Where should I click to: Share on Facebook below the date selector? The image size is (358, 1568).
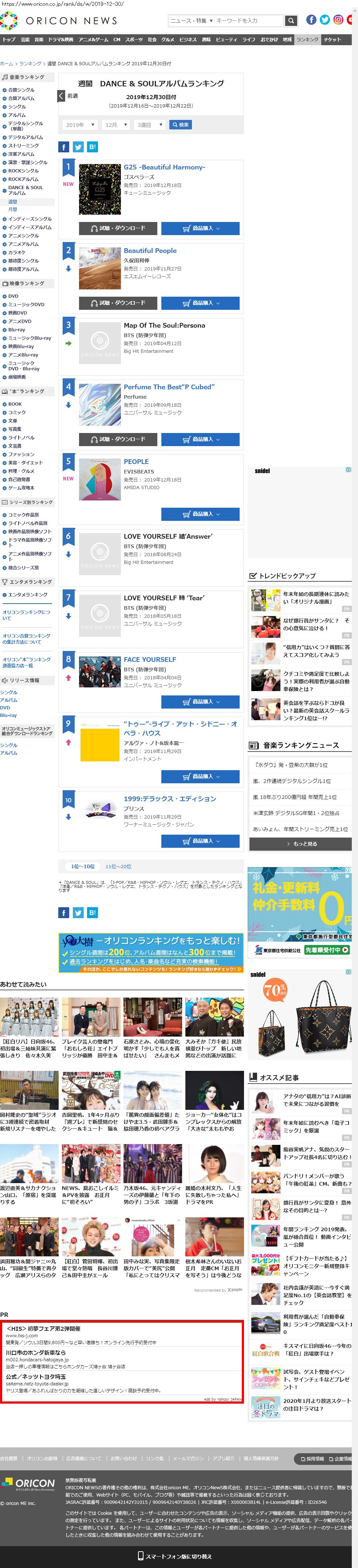pos(64,147)
